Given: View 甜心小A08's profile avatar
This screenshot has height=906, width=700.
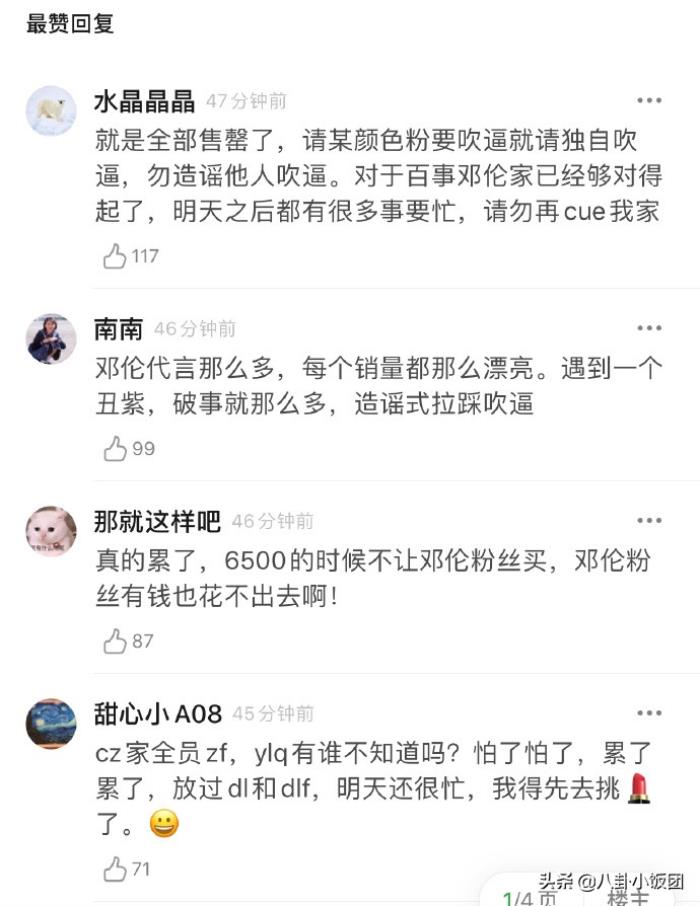Looking at the screenshot, I should click(51, 723).
